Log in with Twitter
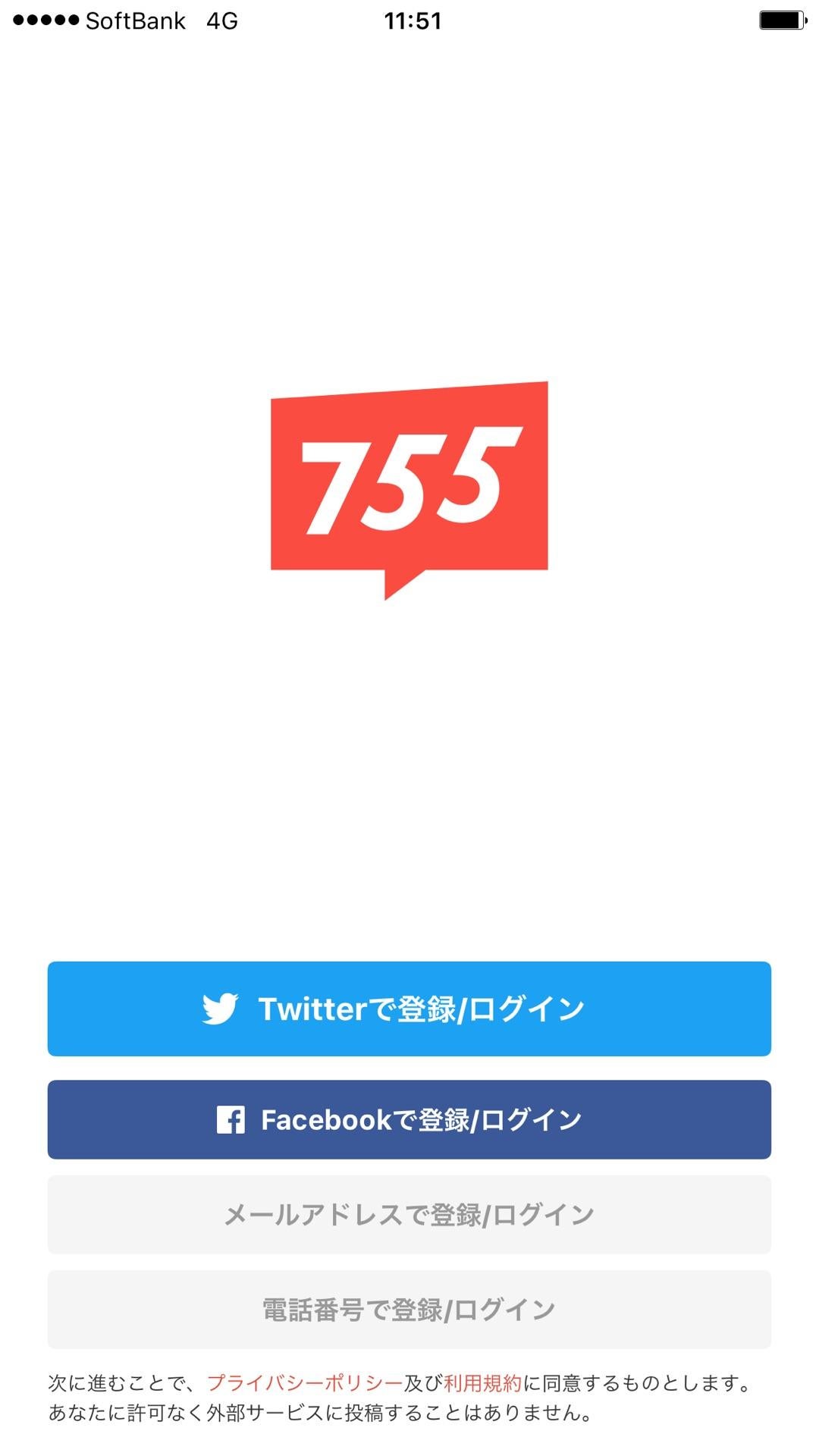This screenshot has height=1456, width=819. coord(409,1009)
